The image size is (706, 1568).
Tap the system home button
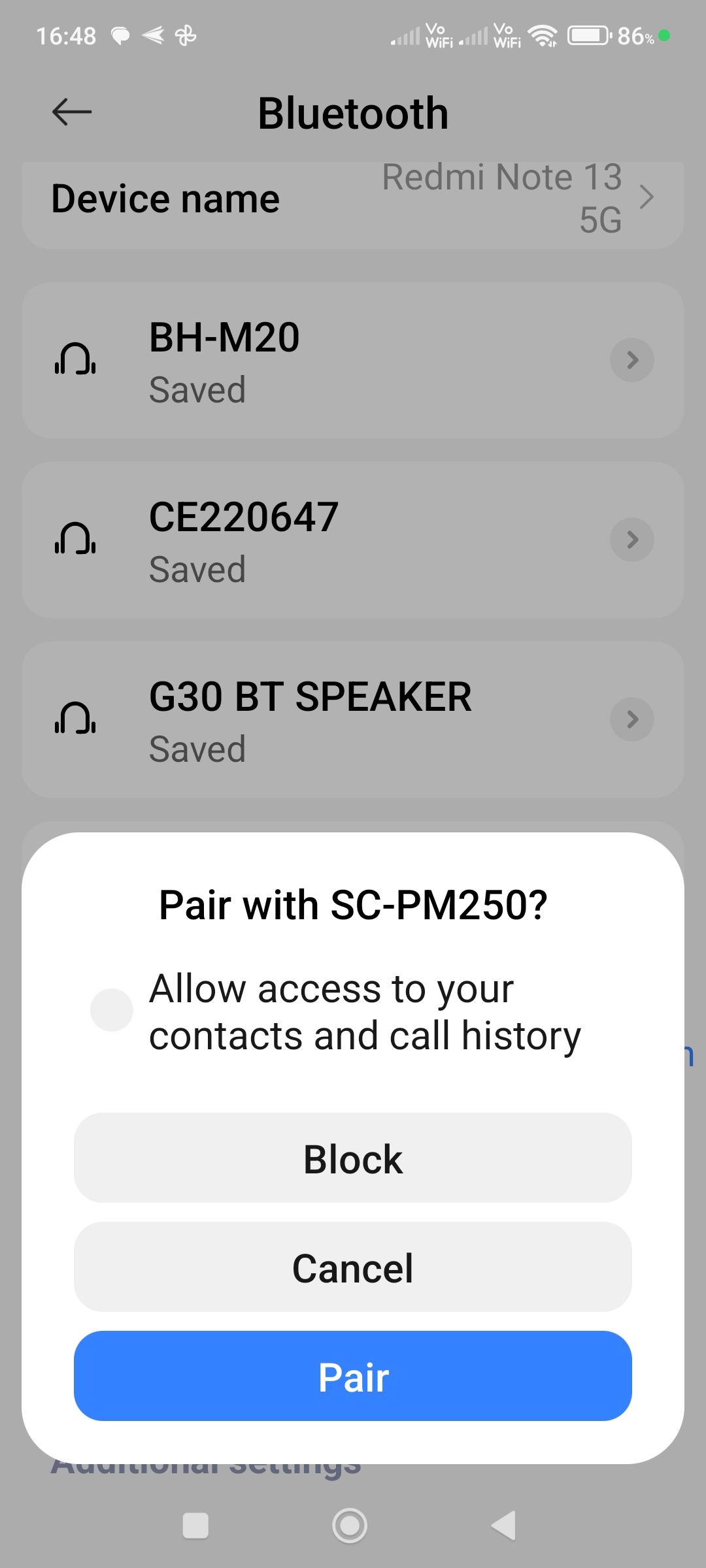(x=350, y=1526)
